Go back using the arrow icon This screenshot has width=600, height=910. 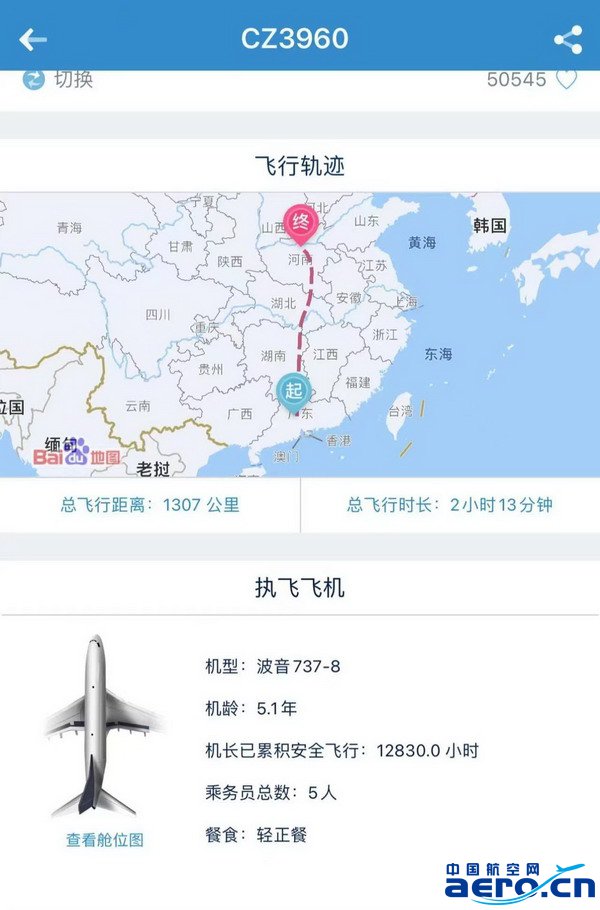(x=33, y=40)
